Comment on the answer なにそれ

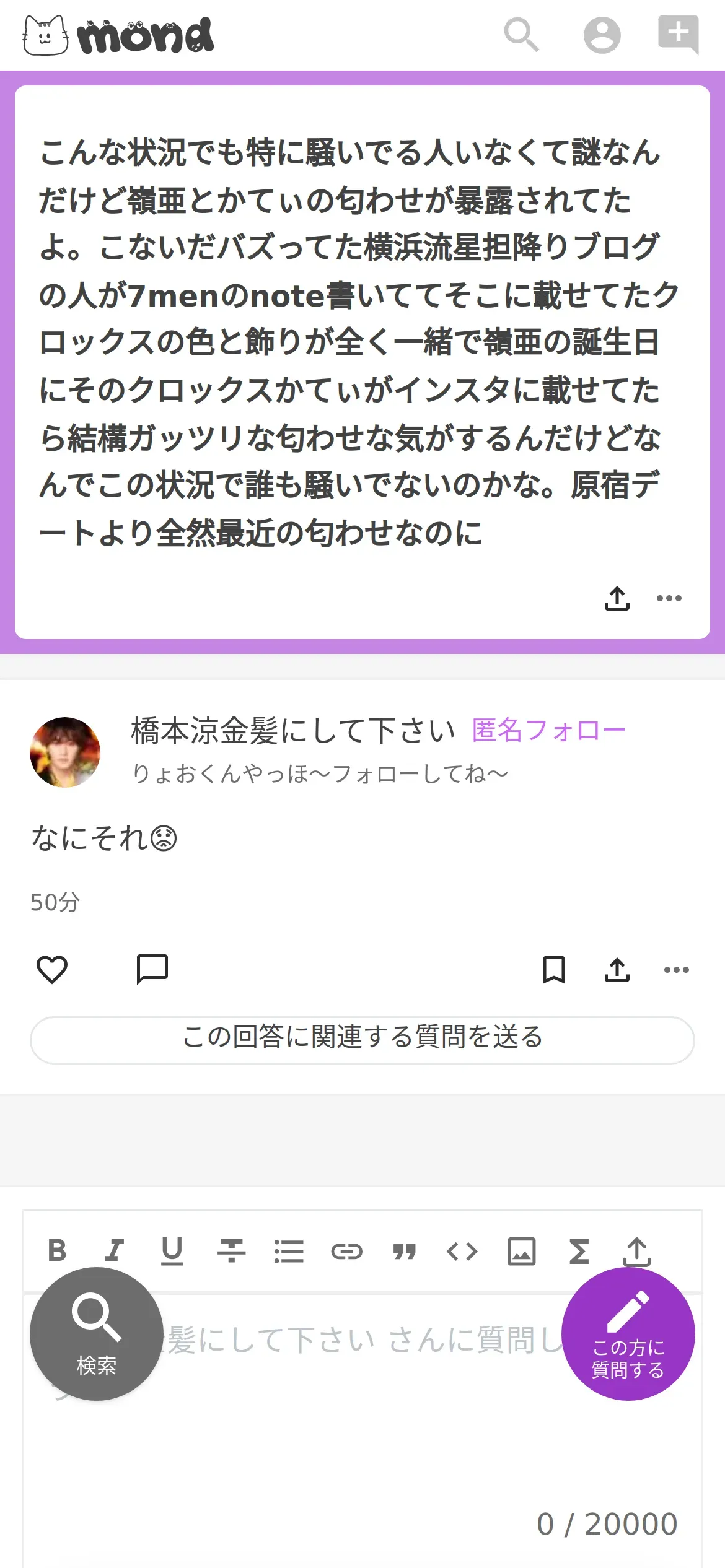coord(152,970)
